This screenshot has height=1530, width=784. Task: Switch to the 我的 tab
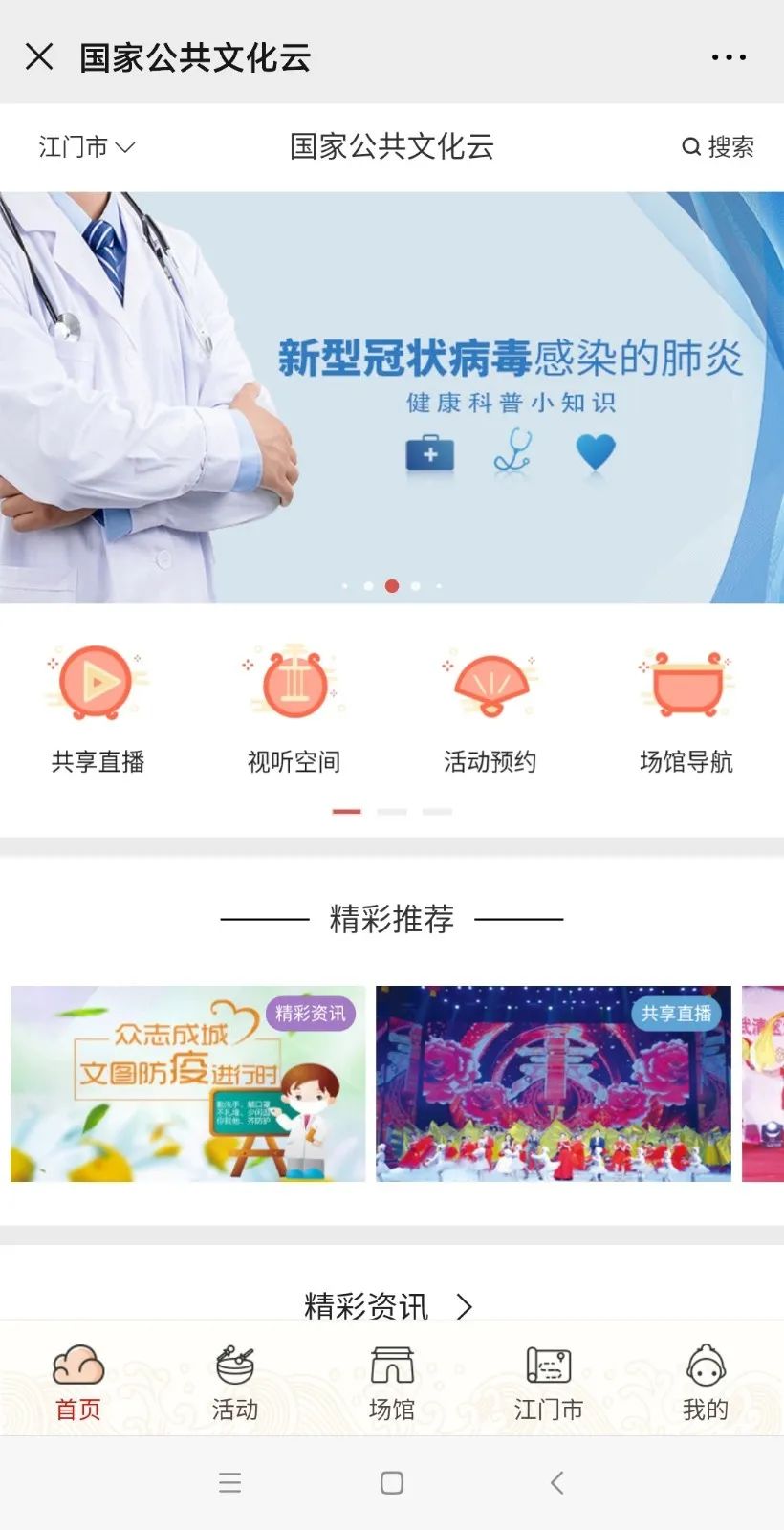(x=706, y=1382)
